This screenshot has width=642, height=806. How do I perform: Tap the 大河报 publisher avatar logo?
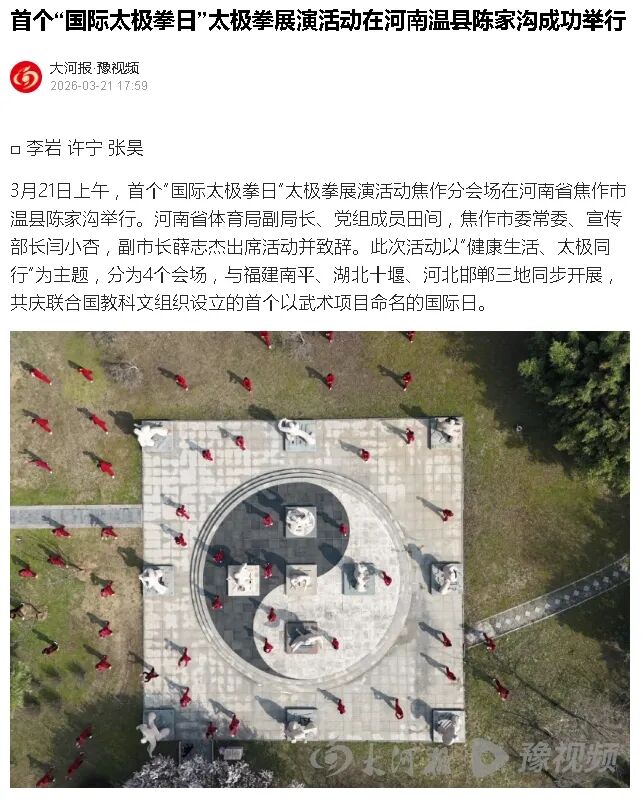point(26,77)
